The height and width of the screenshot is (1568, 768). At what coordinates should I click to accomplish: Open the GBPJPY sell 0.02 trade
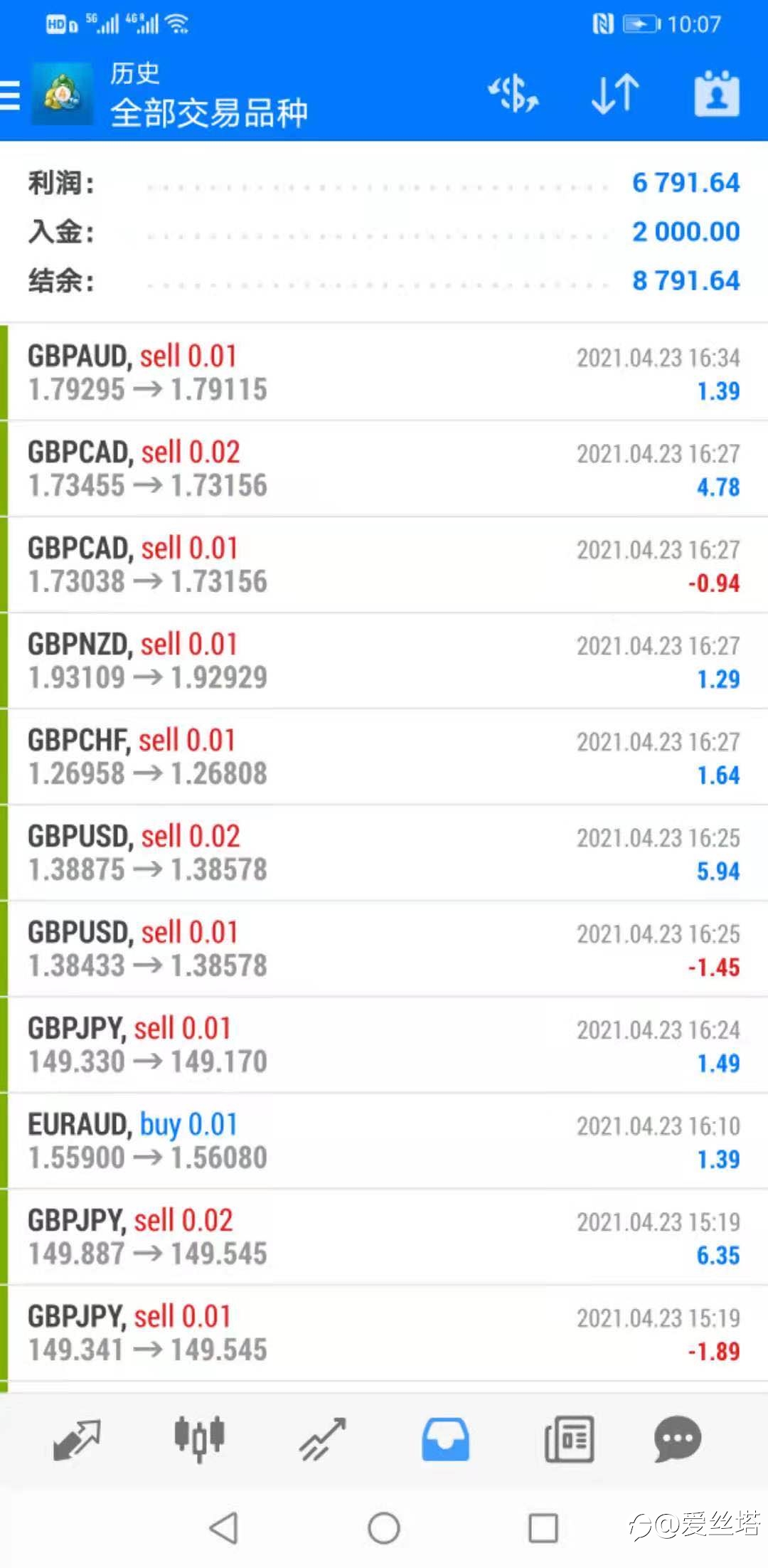click(384, 1237)
